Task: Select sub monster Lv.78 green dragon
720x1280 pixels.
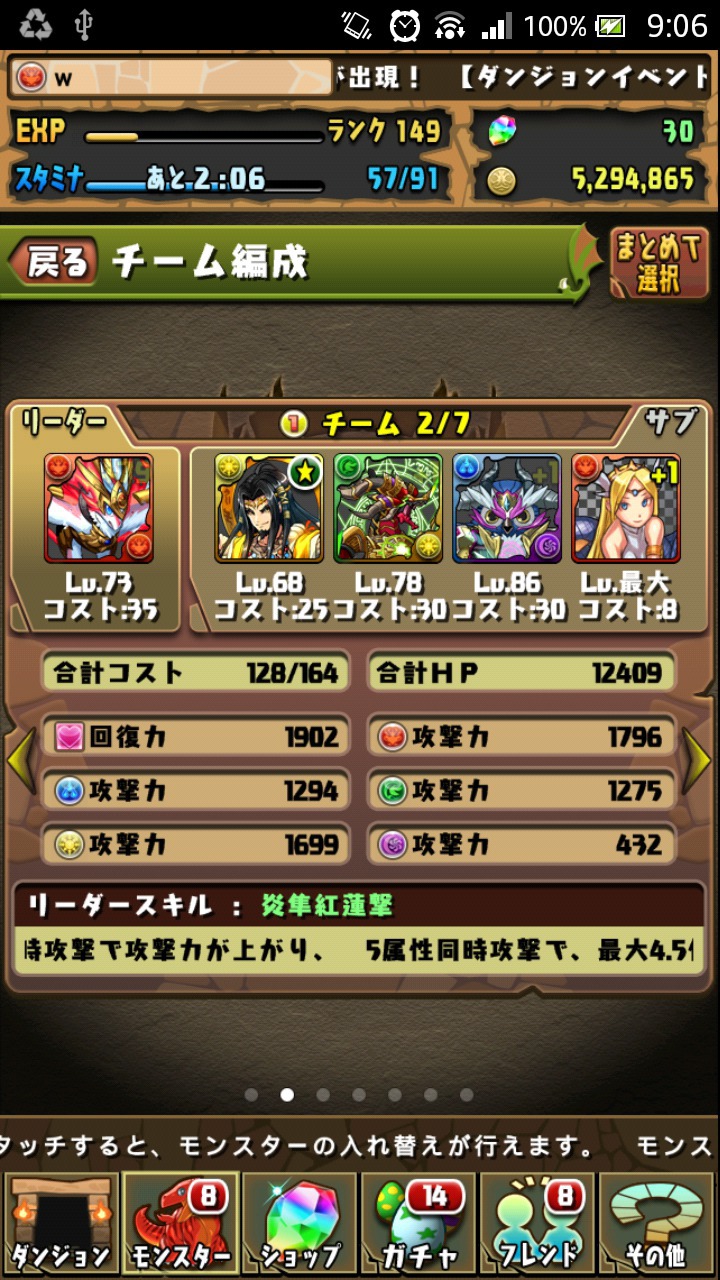Action: click(x=388, y=507)
